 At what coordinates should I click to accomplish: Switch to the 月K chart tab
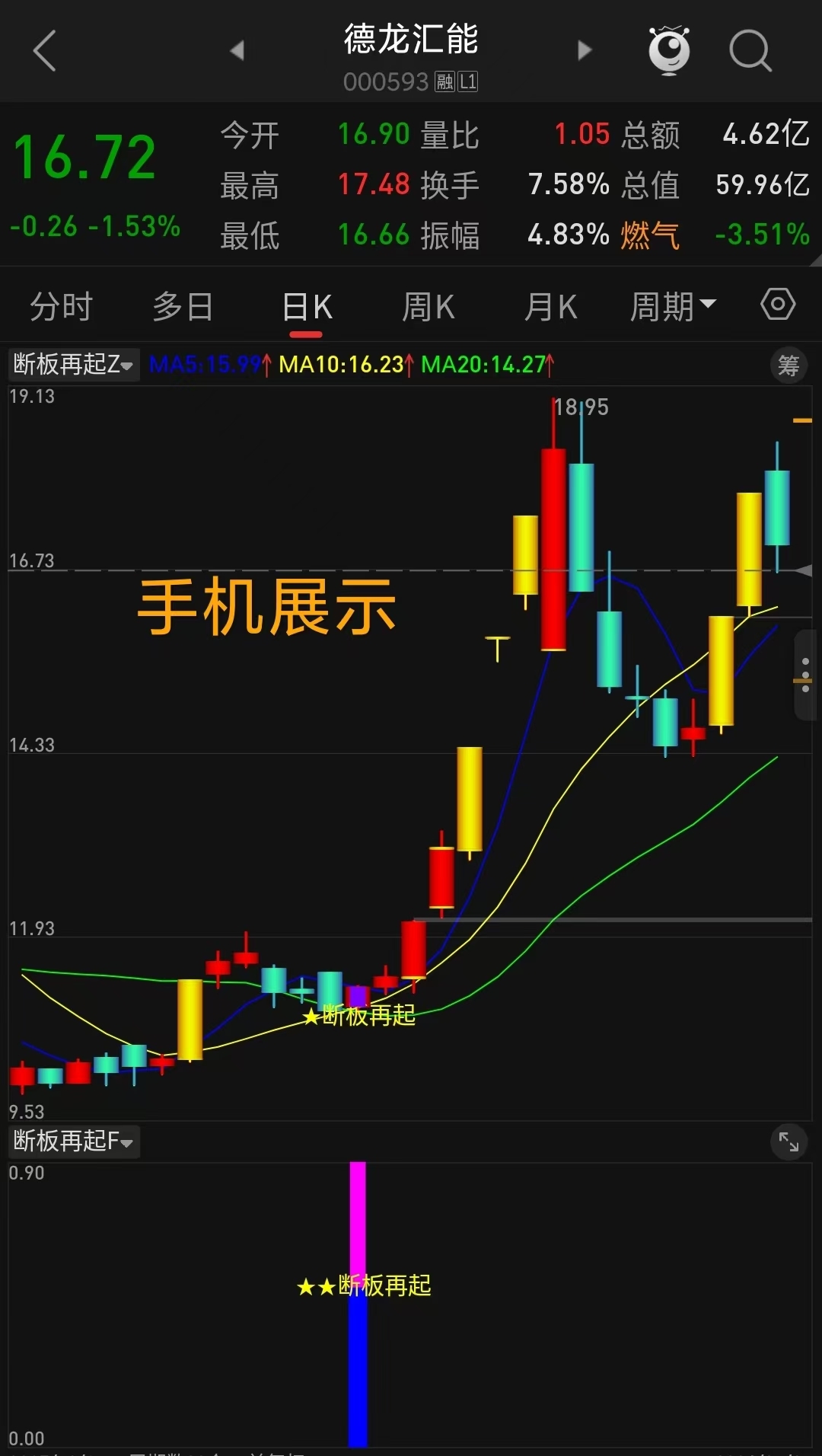(x=550, y=307)
